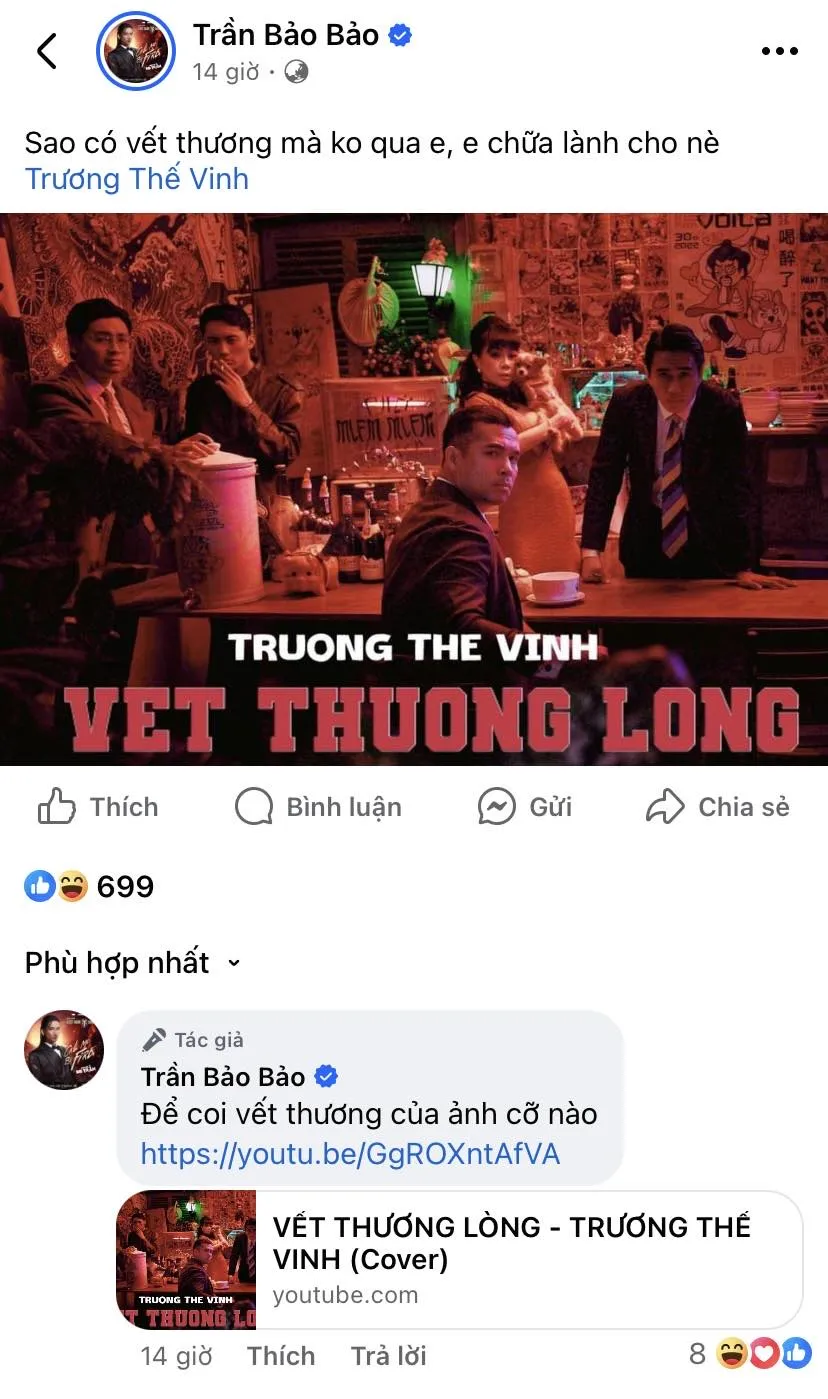Open the post's three-dot overflow menu
The image size is (828, 1399).
779,52
